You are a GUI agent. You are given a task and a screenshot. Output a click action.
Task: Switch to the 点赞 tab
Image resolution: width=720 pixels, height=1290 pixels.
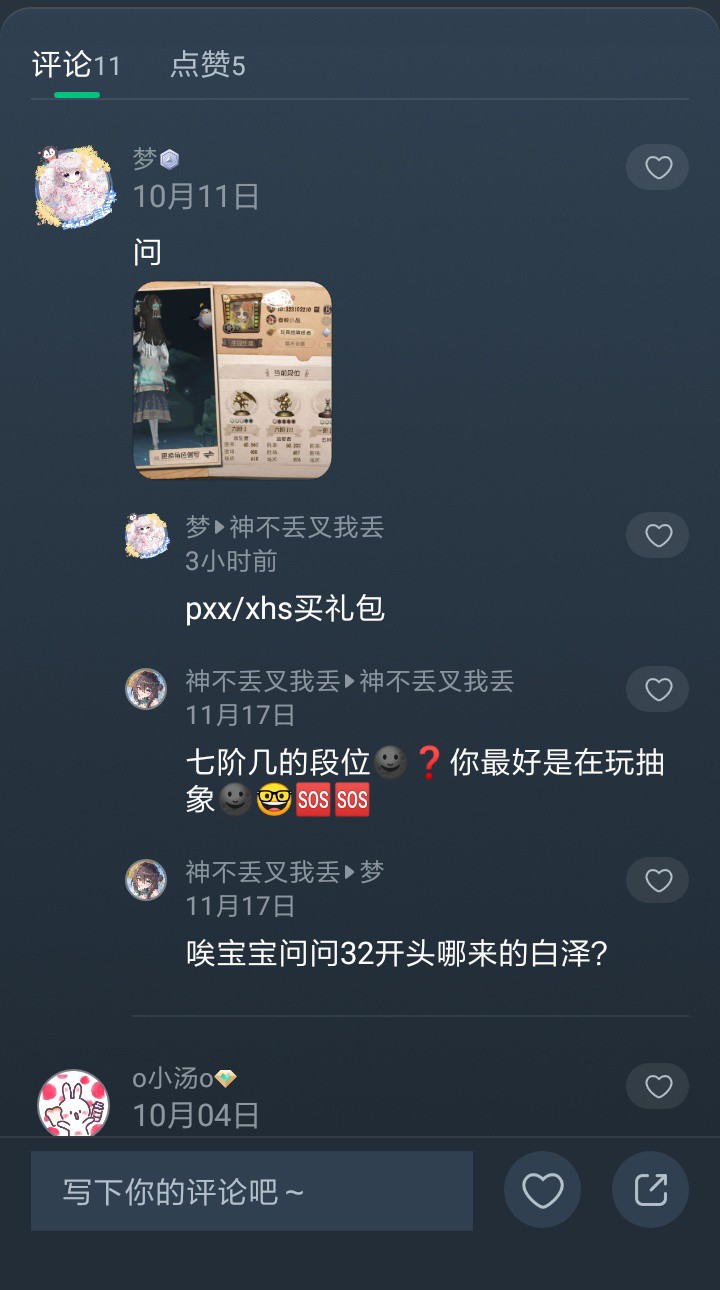207,66
